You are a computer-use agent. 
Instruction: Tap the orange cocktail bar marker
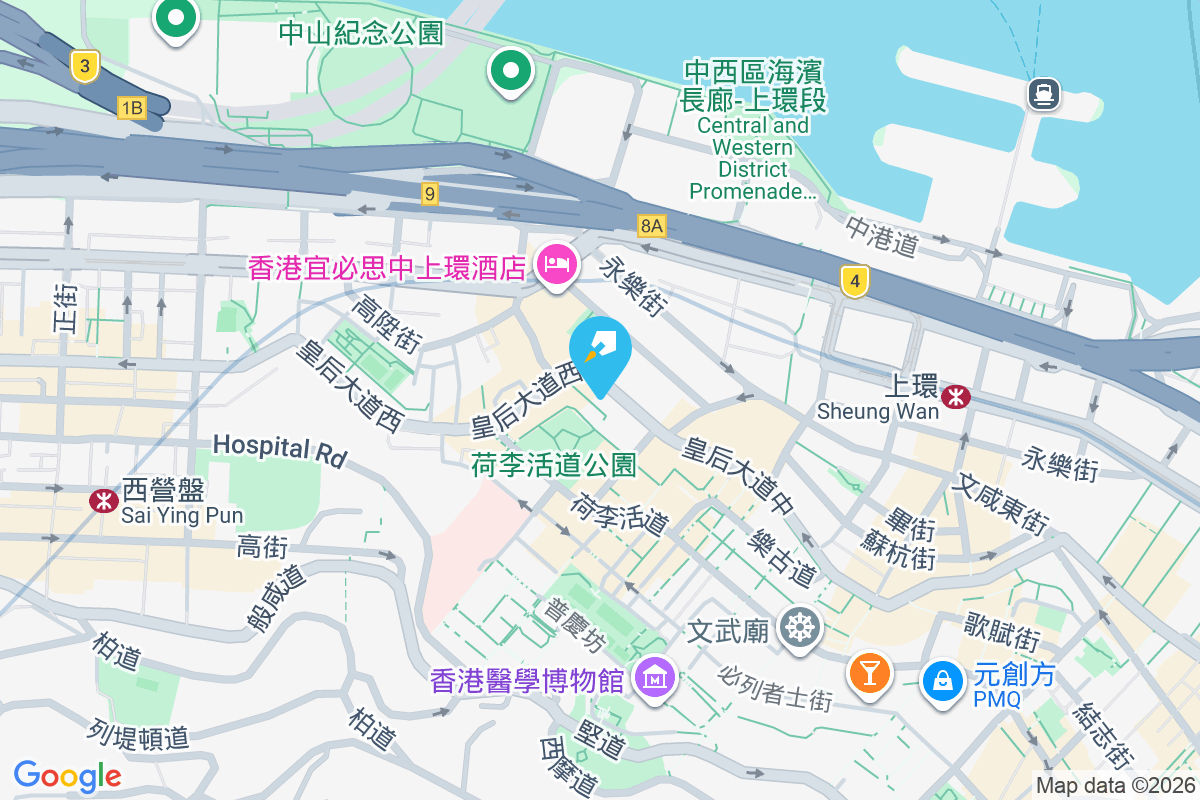(869, 672)
